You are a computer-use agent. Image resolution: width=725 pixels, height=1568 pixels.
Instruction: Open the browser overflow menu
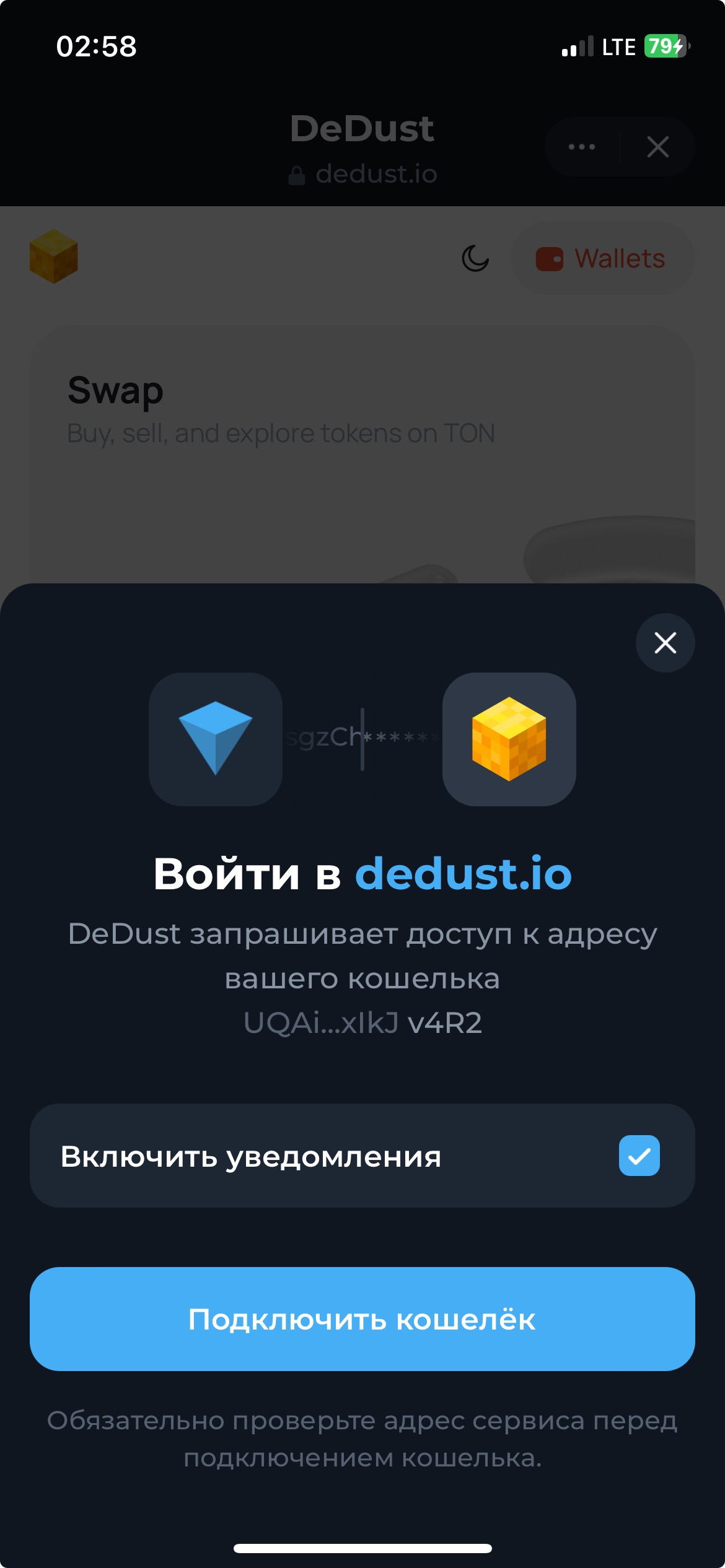click(x=582, y=147)
